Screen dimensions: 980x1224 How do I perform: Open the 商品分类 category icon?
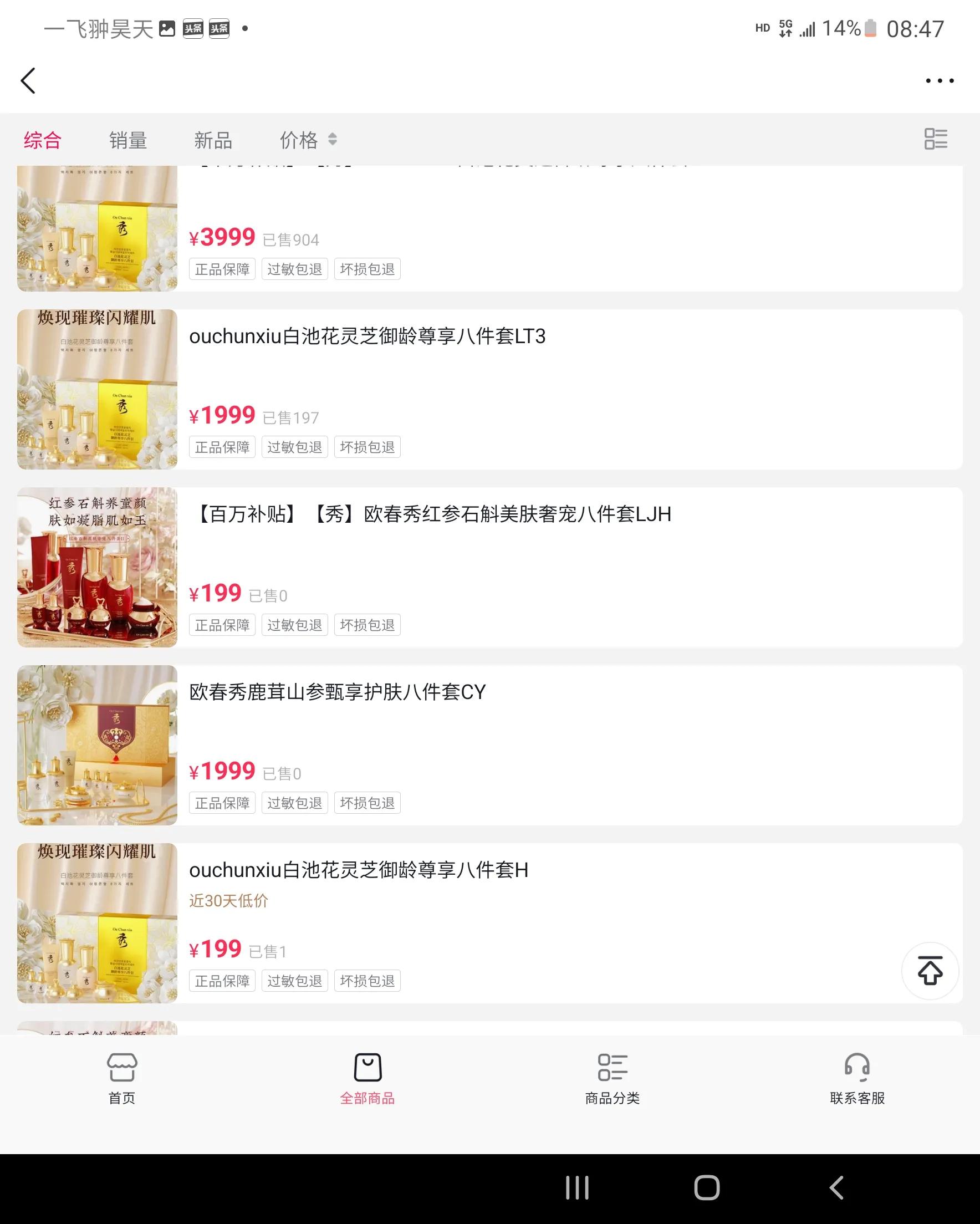(x=612, y=1069)
